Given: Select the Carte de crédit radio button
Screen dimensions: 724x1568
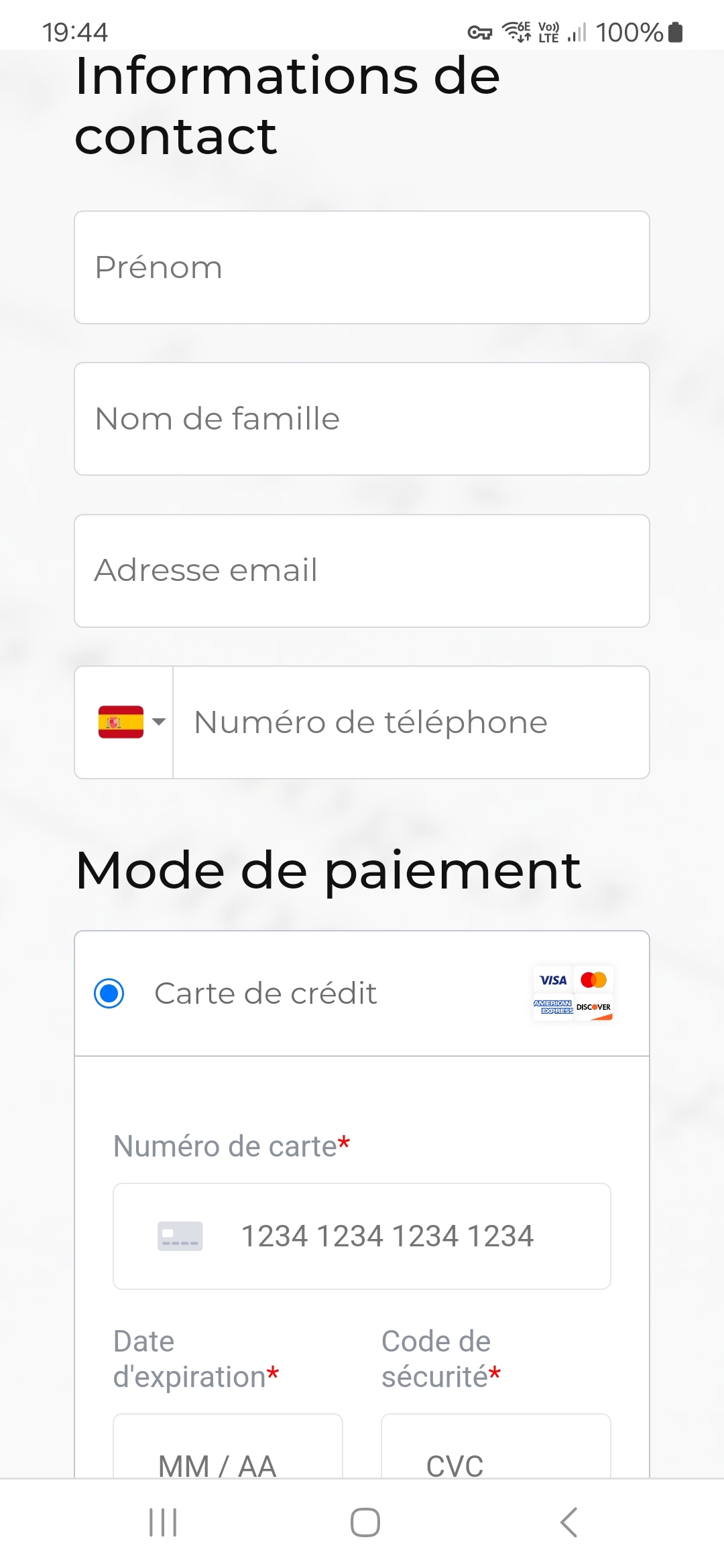Looking at the screenshot, I should click(x=109, y=993).
